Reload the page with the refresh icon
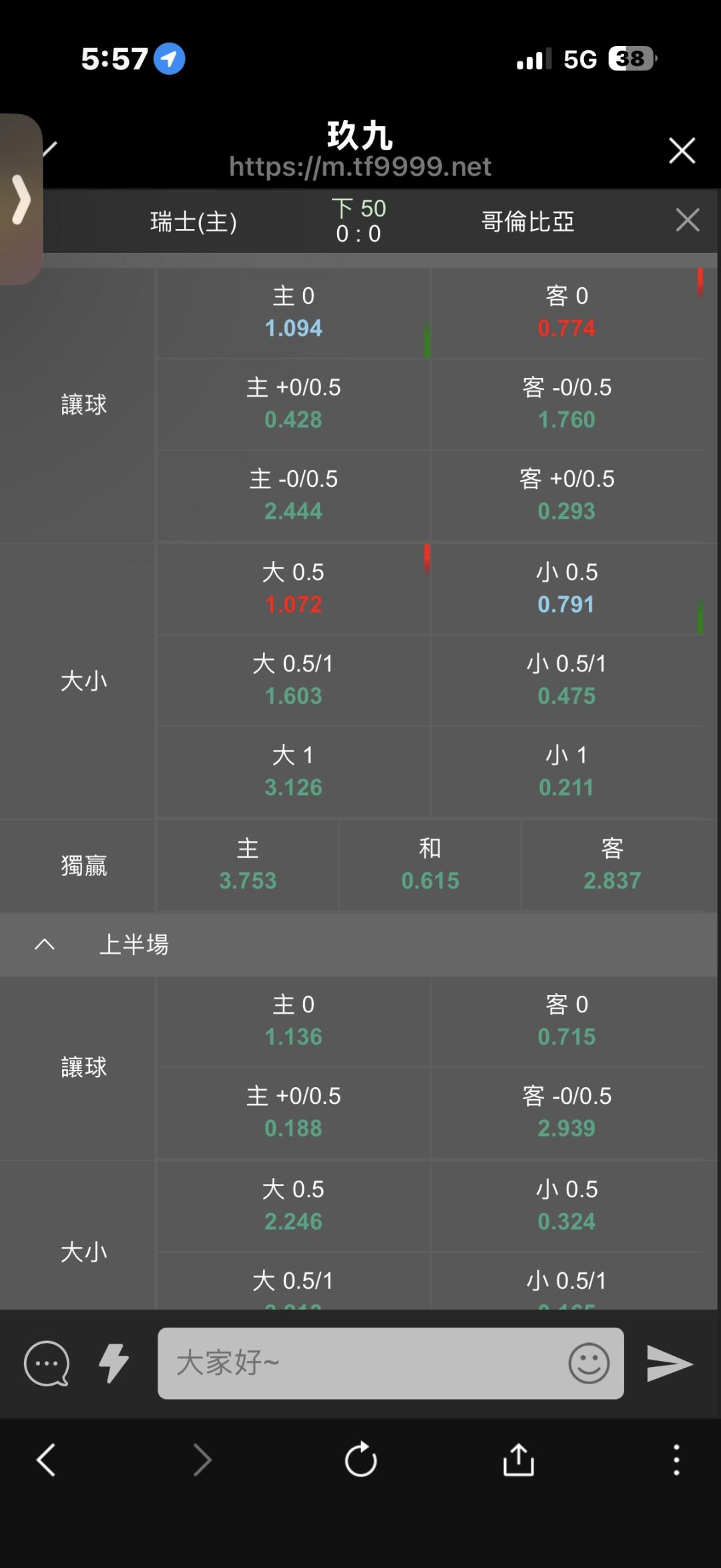 (360, 1459)
